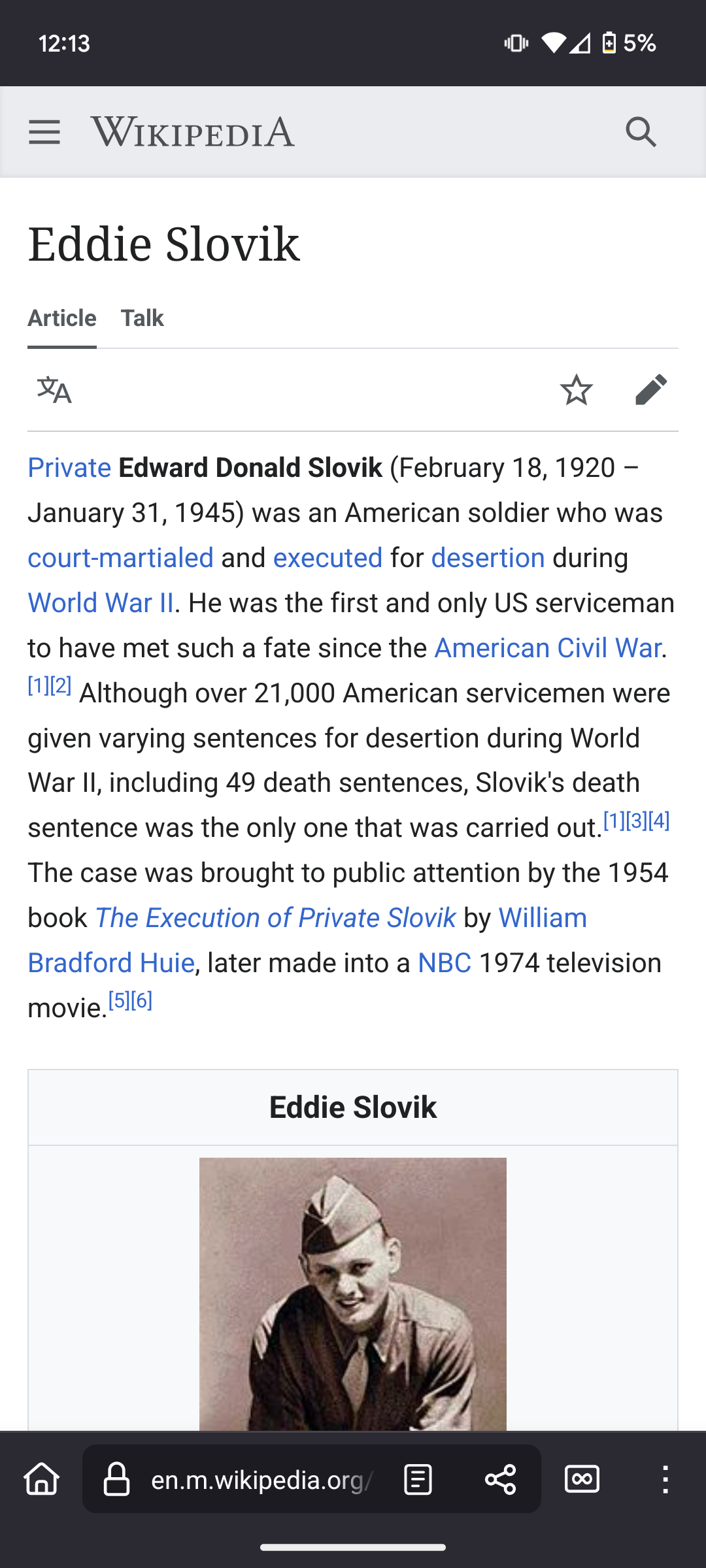Open the Wikipedia hamburger menu
The height and width of the screenshot is (1568, 706).
(44, 132)
